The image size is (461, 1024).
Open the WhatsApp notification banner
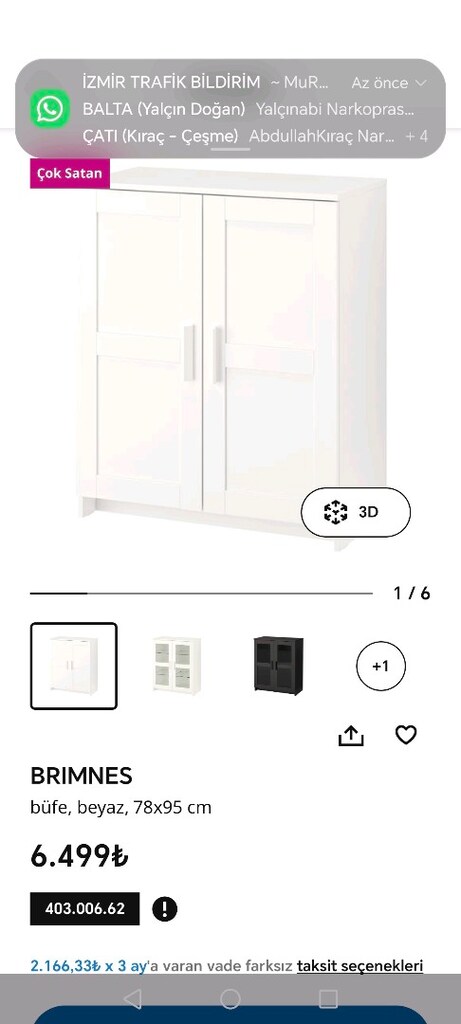[230, 108]
